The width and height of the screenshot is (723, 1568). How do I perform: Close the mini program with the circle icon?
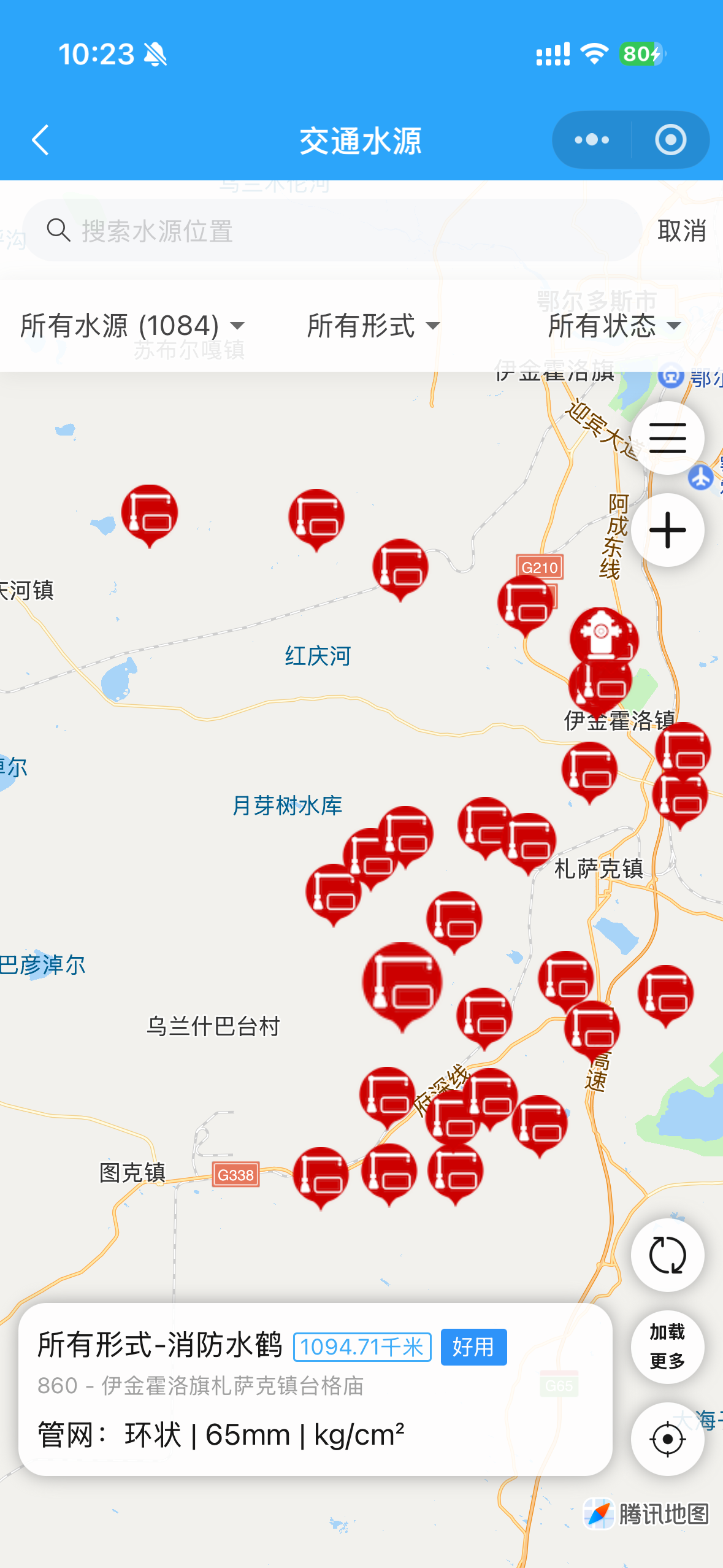click(670, 140)
